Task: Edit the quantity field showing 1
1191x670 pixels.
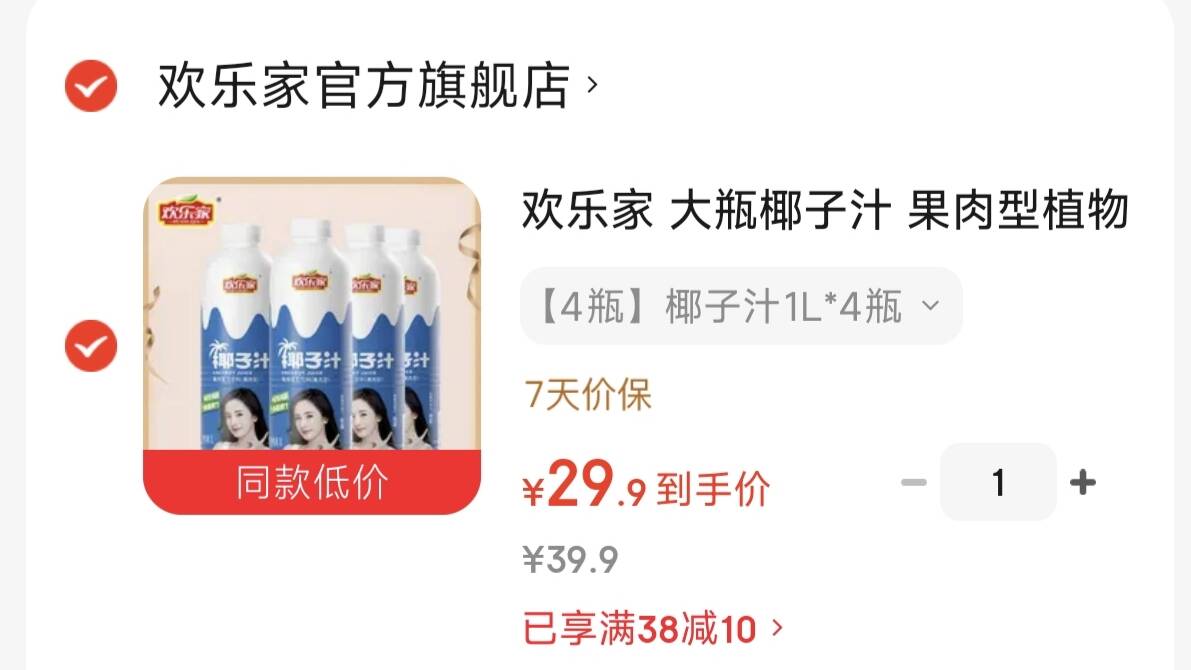Action: 998,483
